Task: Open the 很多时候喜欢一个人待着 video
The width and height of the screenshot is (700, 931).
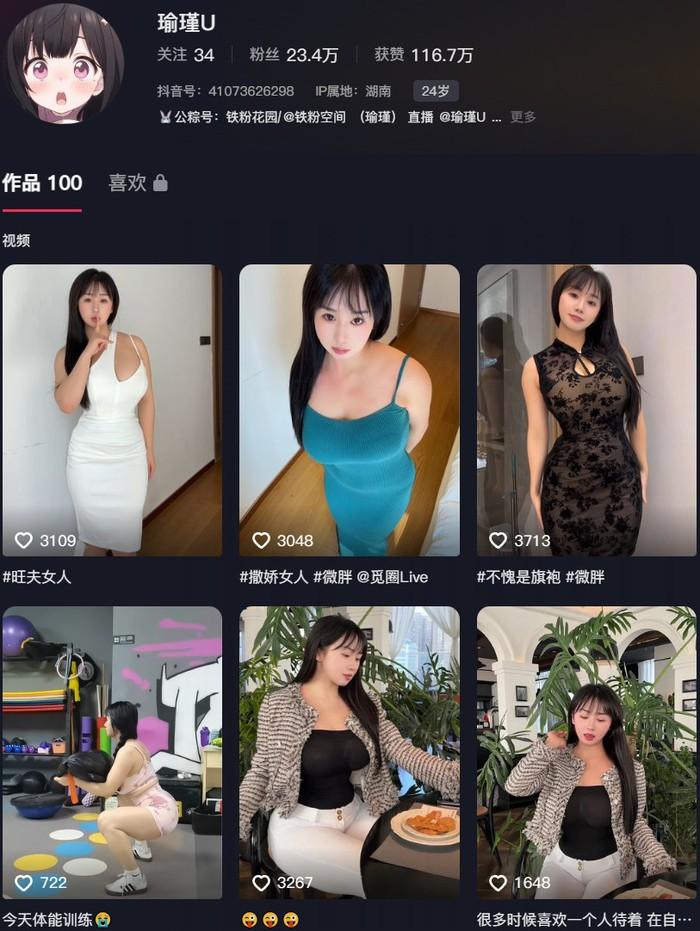Action: tap(586, 752)
